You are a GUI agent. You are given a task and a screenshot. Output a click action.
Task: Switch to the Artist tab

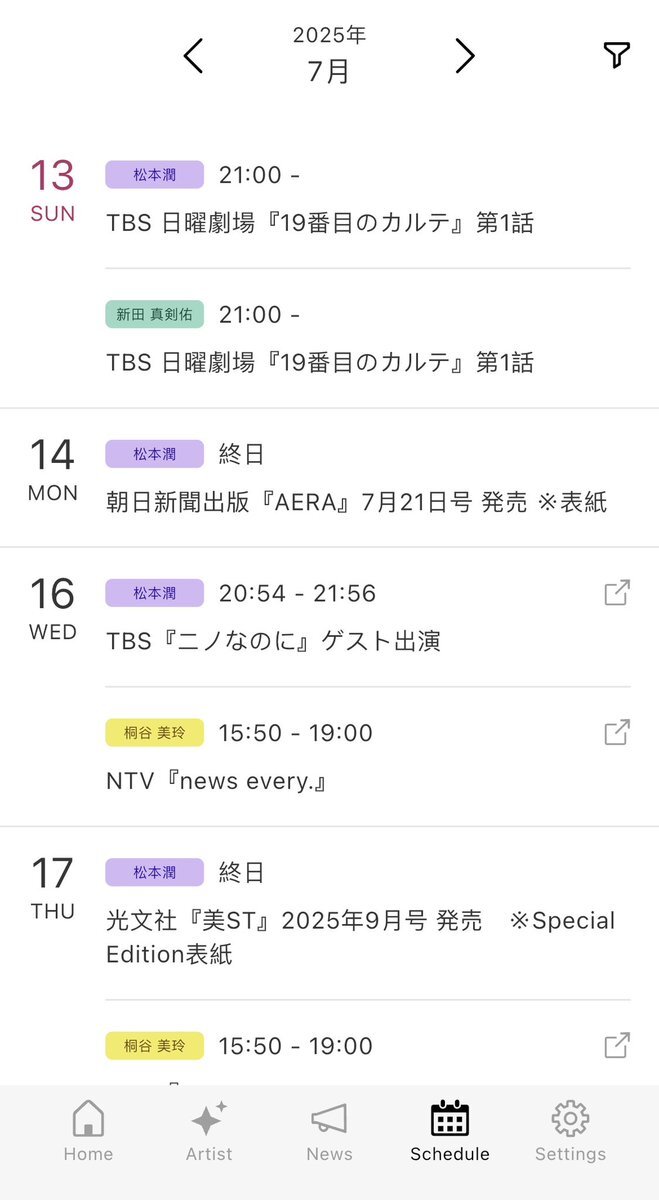tap(209, 1131)
